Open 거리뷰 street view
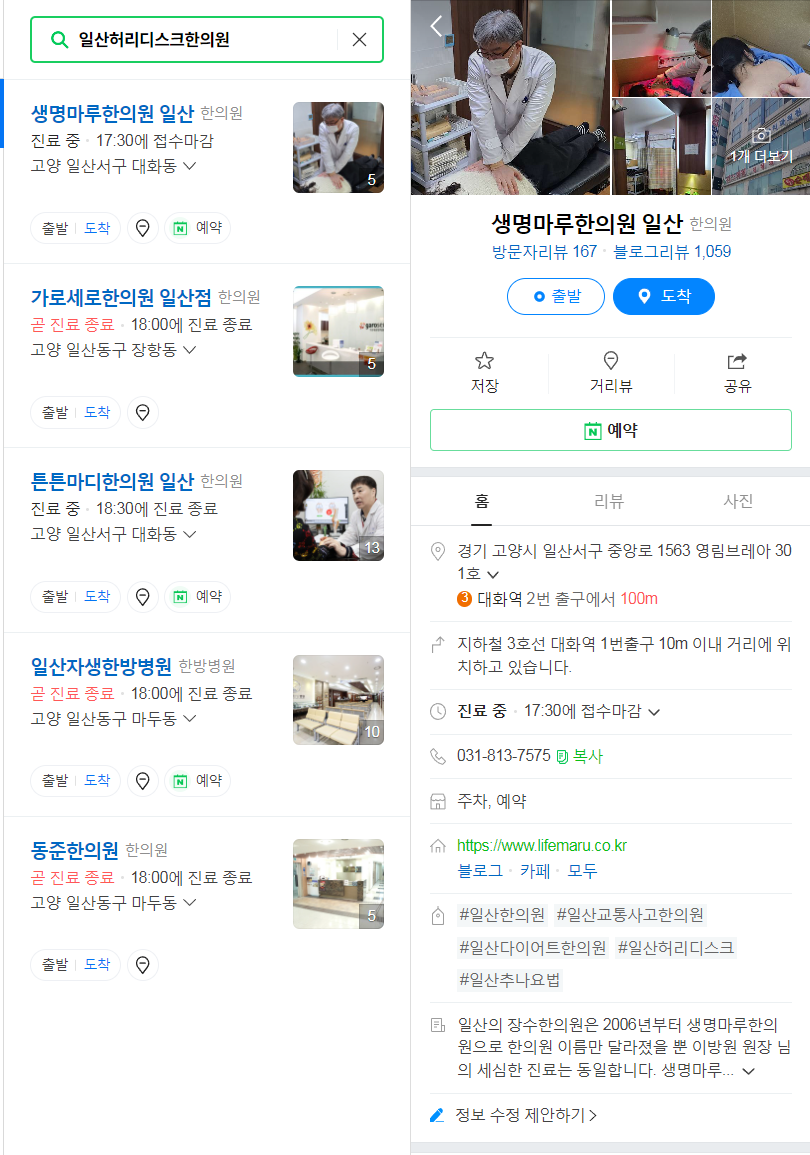 [610, 372]
